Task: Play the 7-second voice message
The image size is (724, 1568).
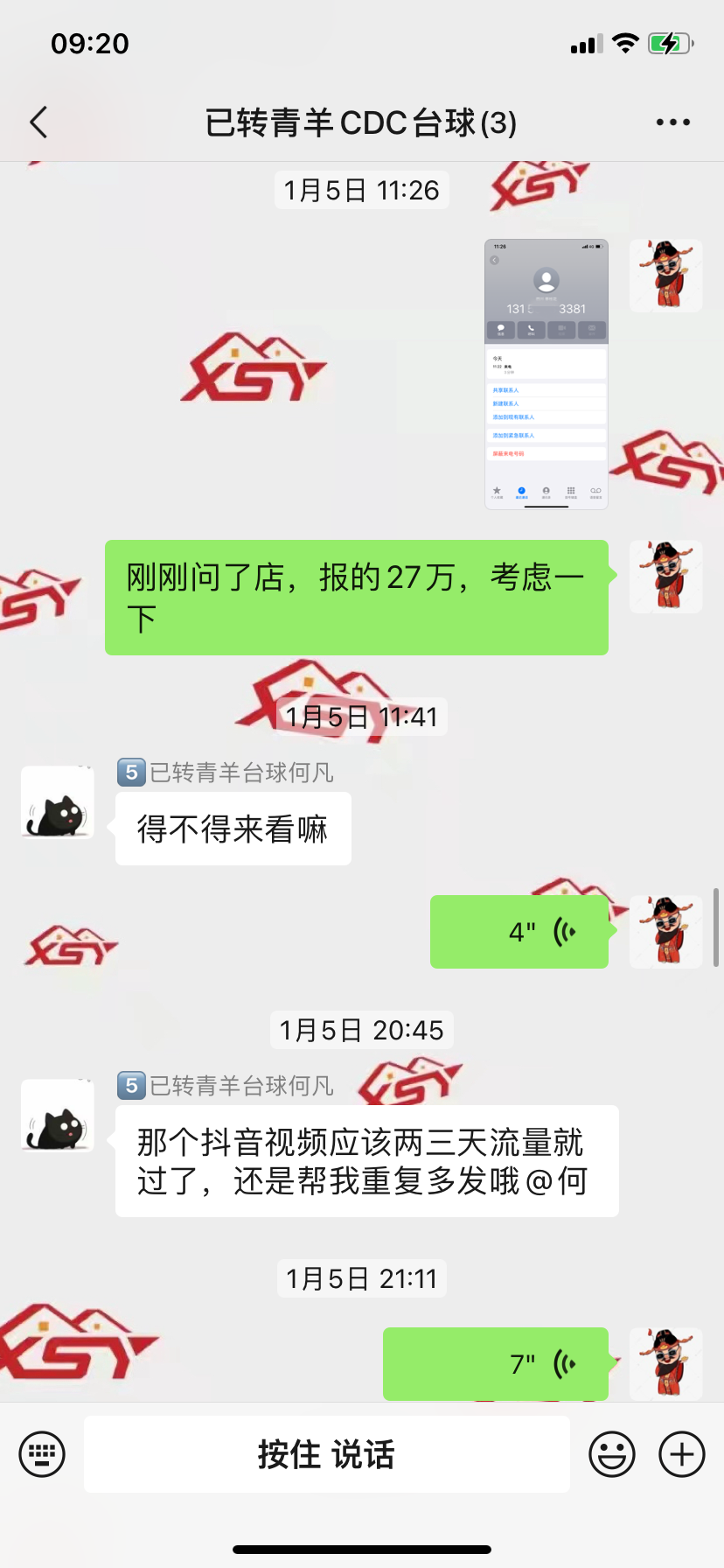Action: click(496, 1363)
